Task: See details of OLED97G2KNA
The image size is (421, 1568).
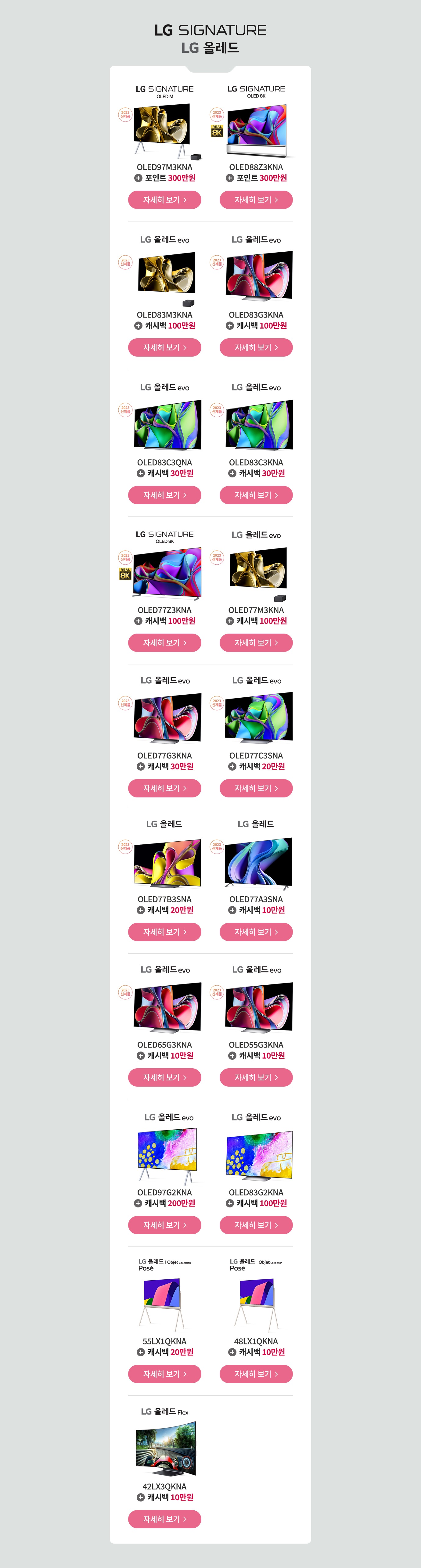Action: tap(164, 1225)
